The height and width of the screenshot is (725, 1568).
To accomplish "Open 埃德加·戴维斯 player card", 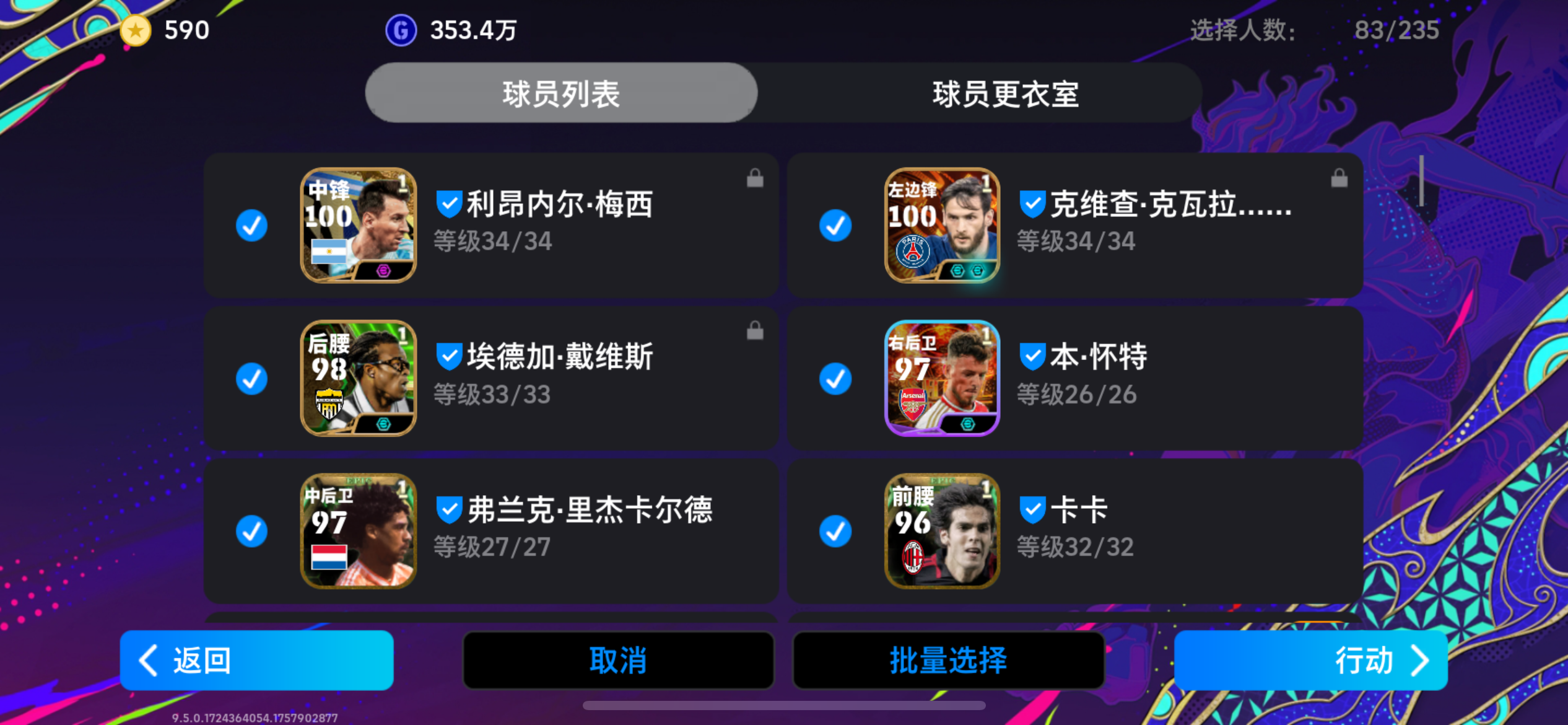I will [x=359, y=379].
